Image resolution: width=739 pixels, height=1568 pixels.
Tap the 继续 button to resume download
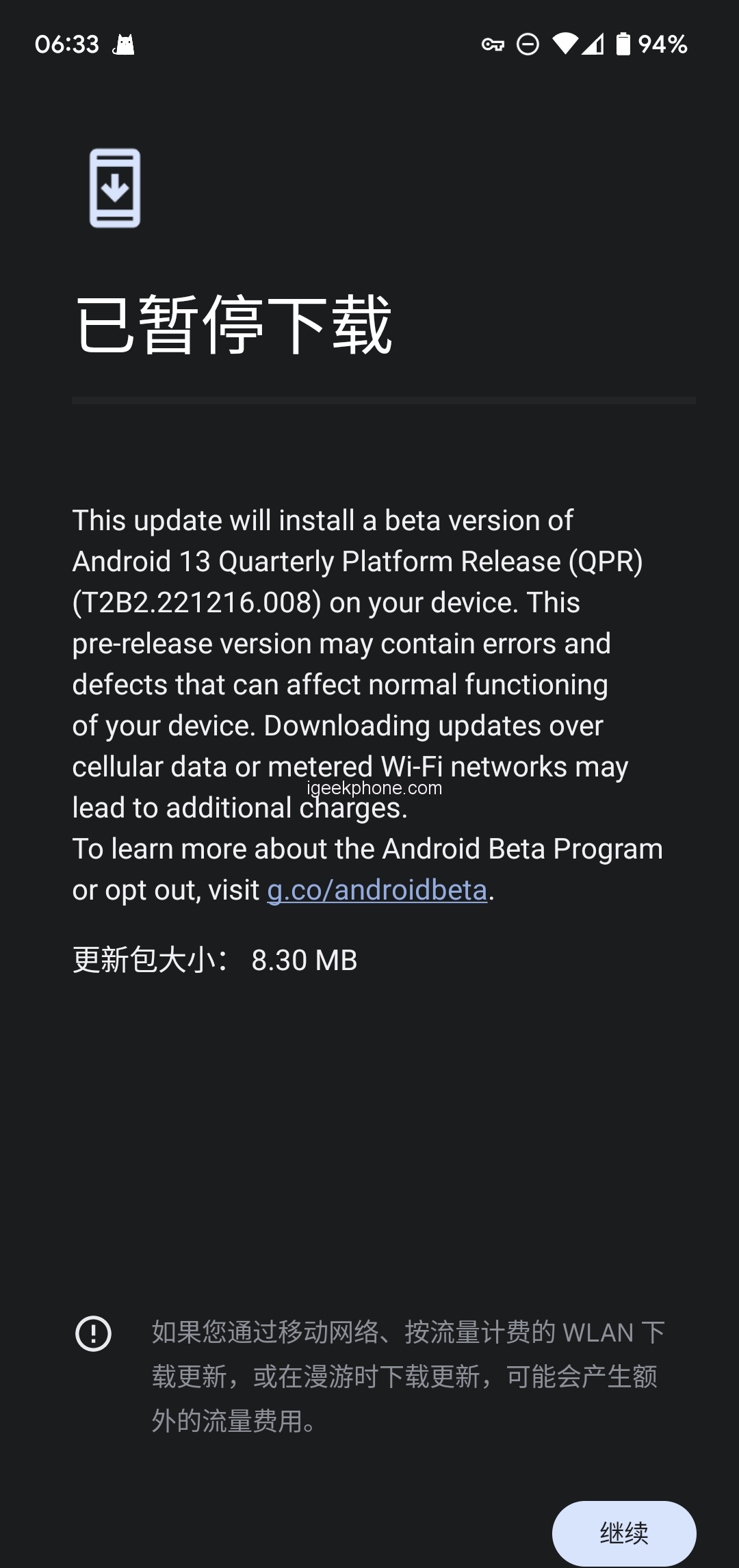click(x=623, y=1532)
